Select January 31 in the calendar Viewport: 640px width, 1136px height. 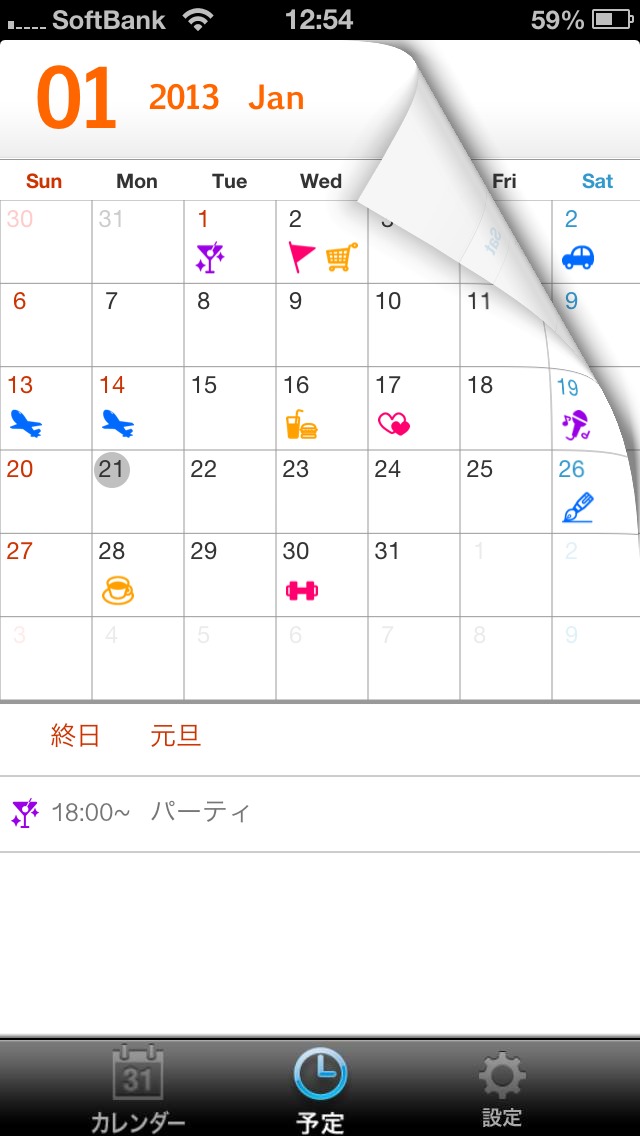[414, 575]
